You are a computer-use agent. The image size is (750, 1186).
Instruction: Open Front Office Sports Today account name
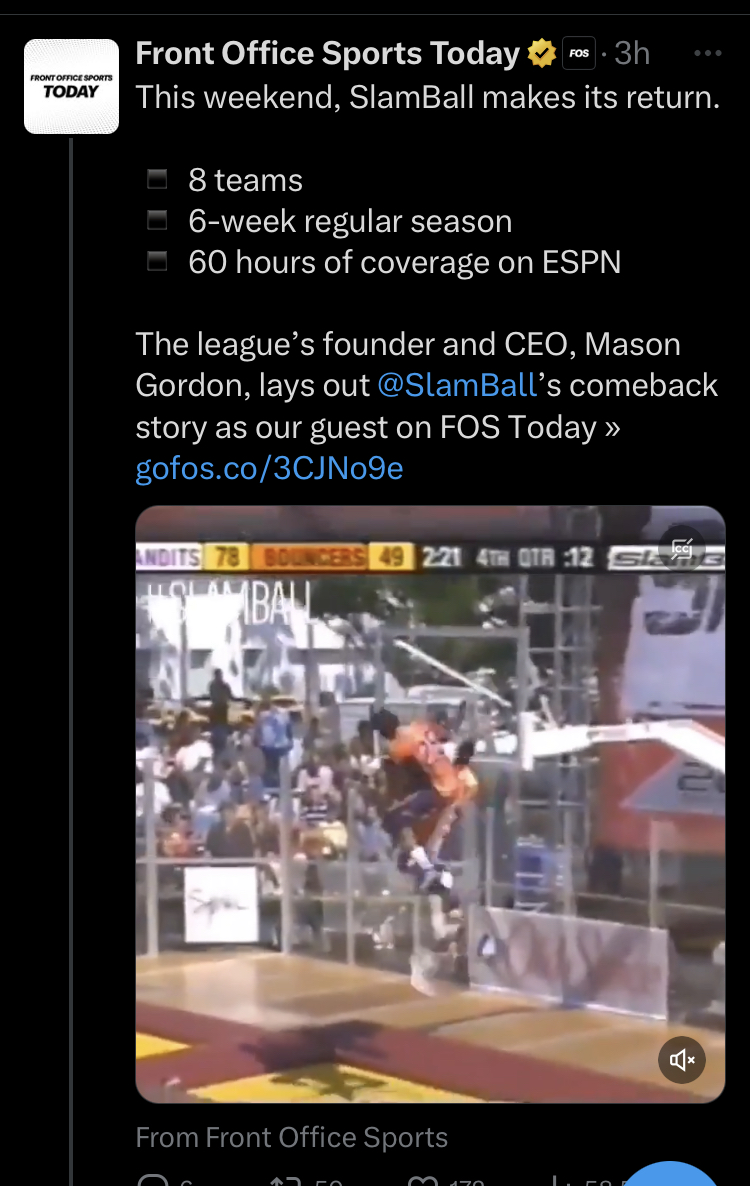tap(327, 53)
